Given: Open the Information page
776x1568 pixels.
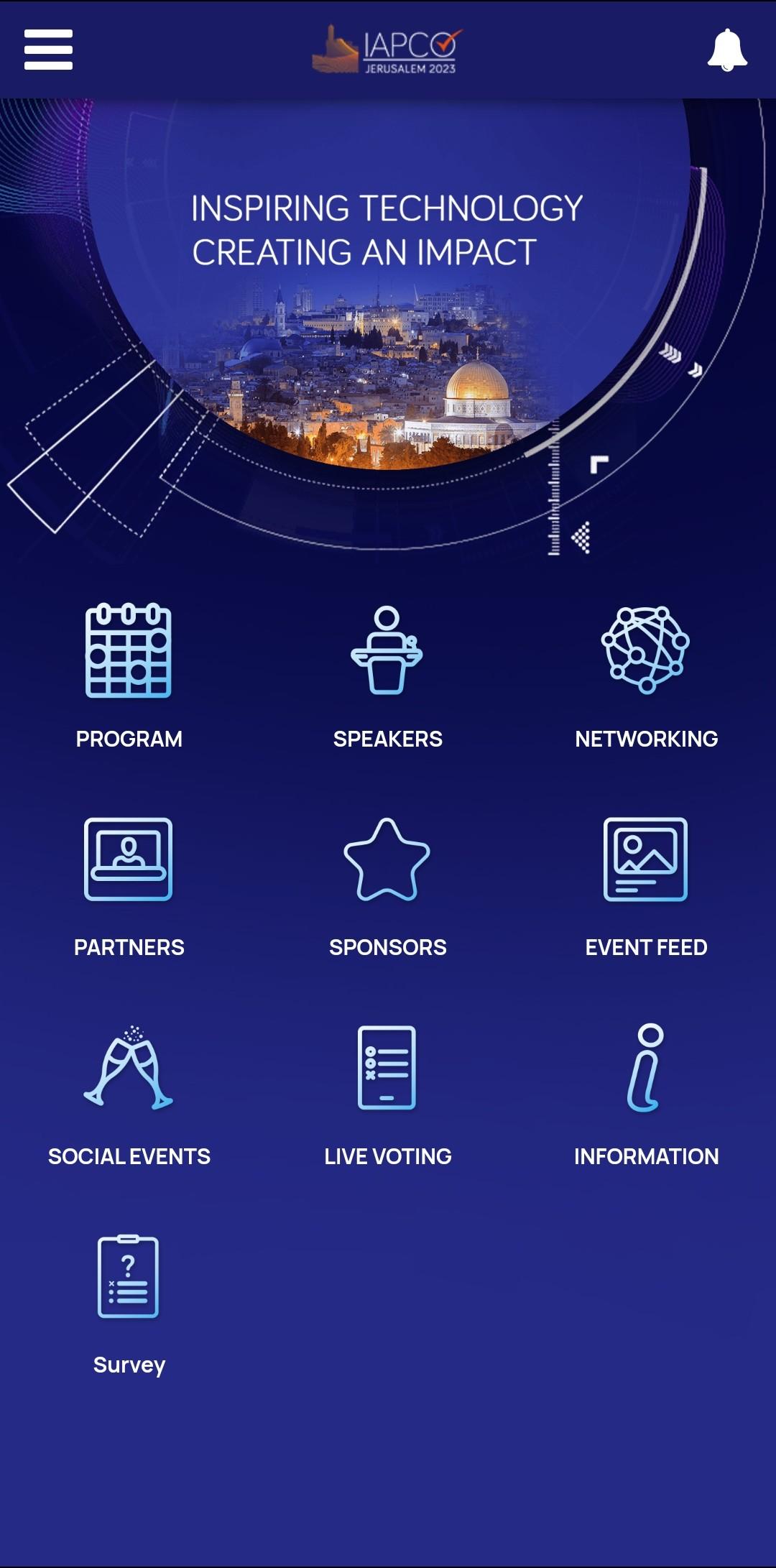Looking at the screenshot, I should pos(646,1095).
